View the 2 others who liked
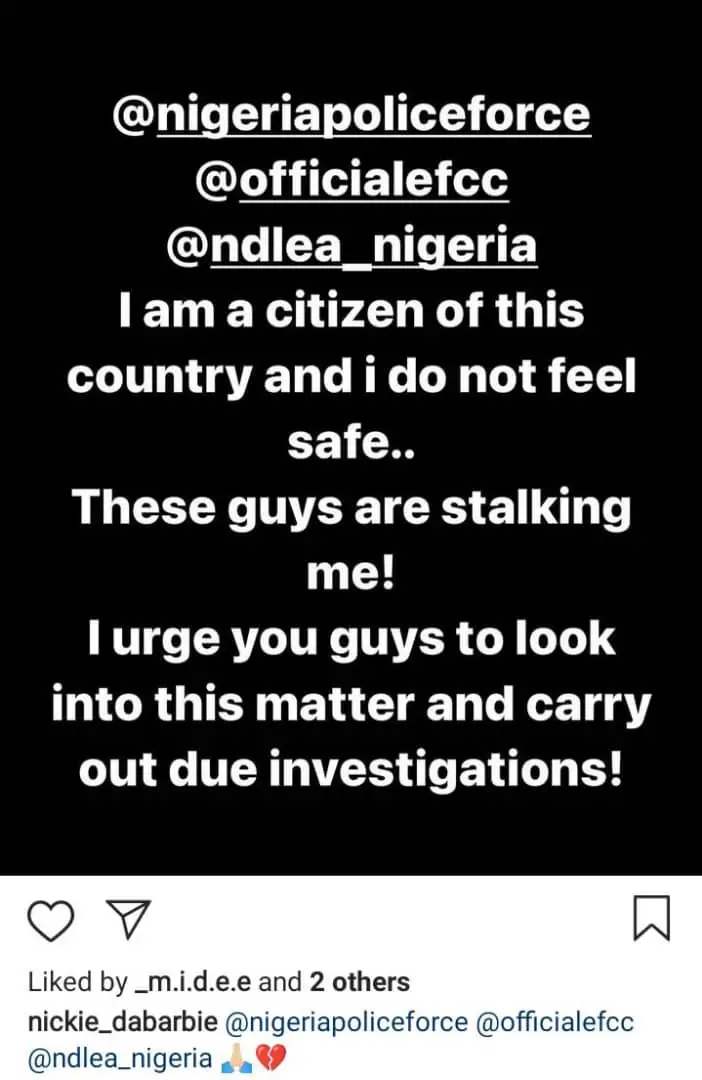Image resolution: width=702 pixels, height=1080 pixels. (359, 982)
